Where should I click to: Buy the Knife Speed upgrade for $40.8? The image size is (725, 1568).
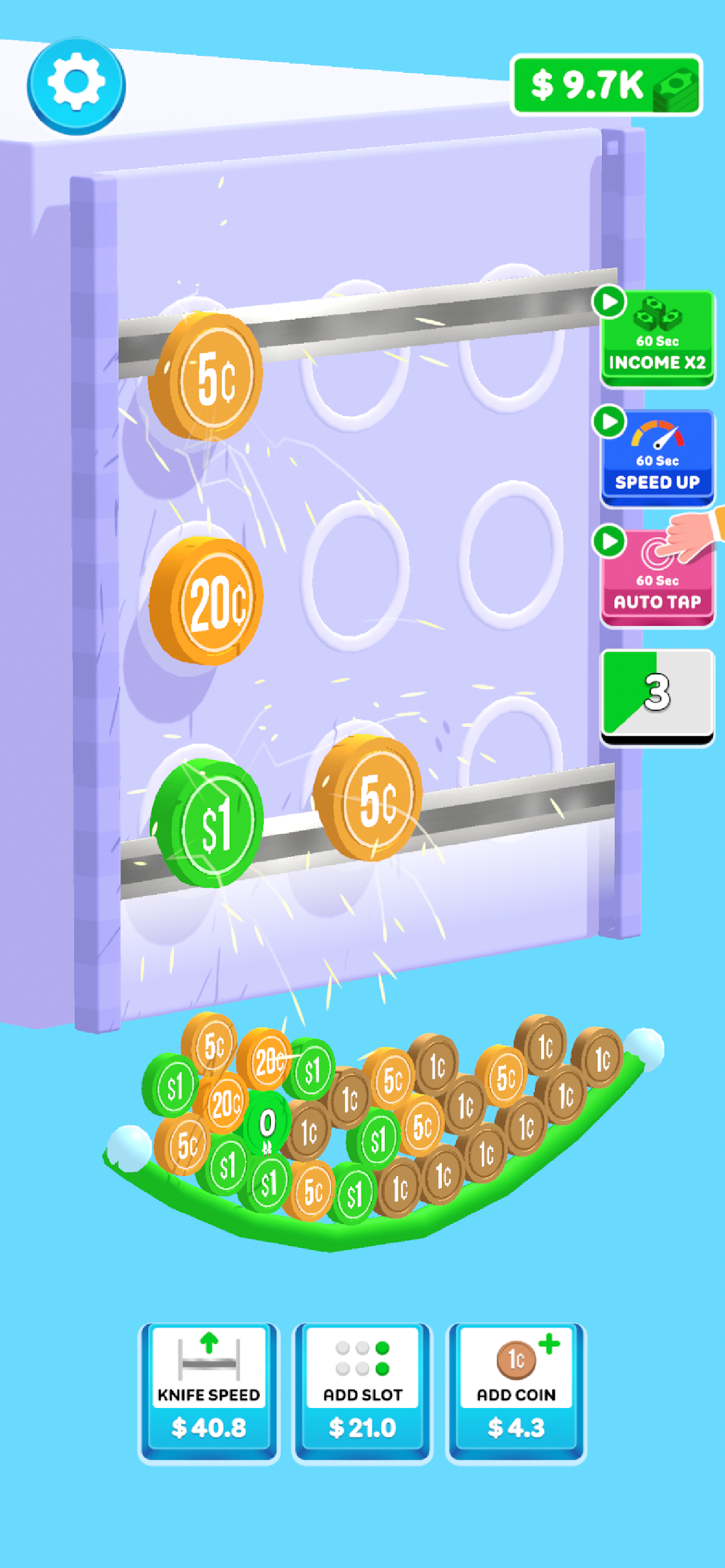(208, 1392)
